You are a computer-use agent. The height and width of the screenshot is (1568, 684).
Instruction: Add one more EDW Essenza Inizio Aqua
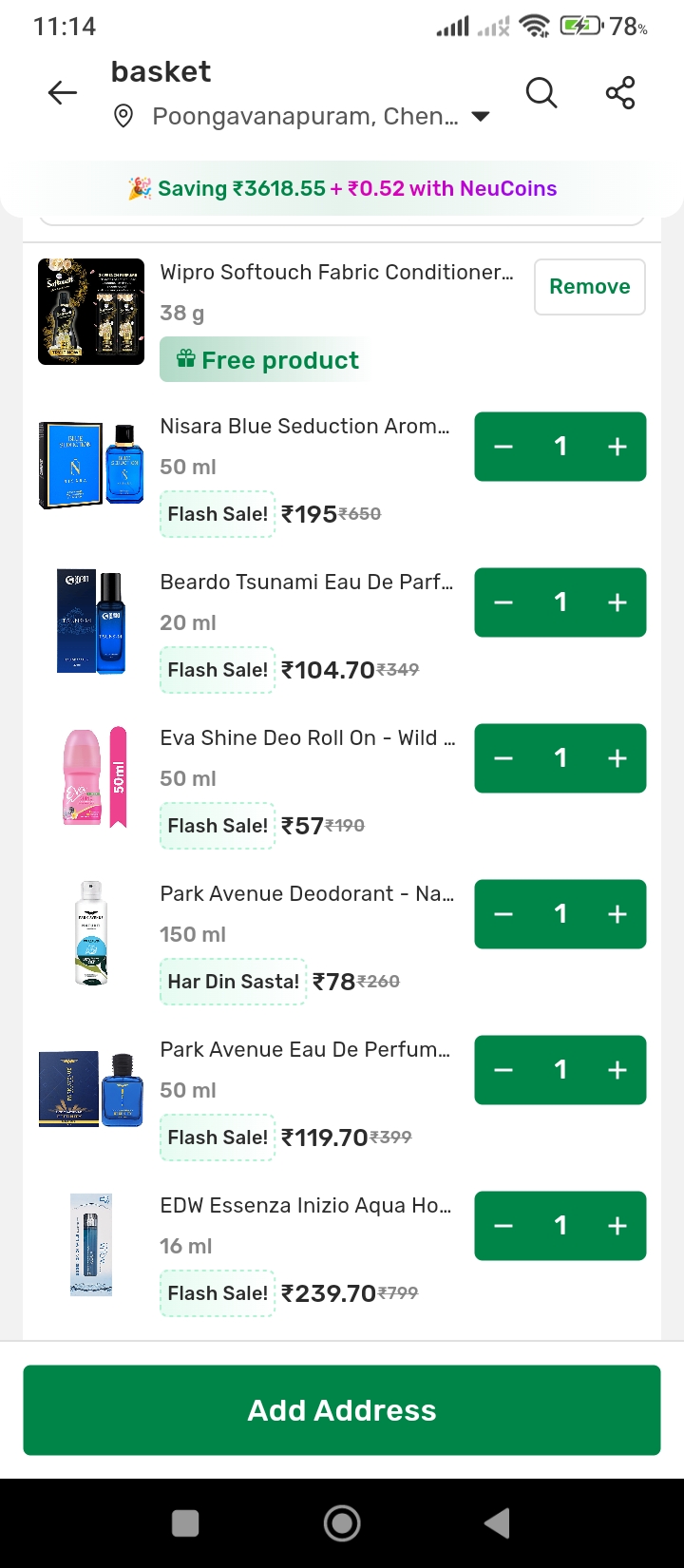[x=617, y=1226]
